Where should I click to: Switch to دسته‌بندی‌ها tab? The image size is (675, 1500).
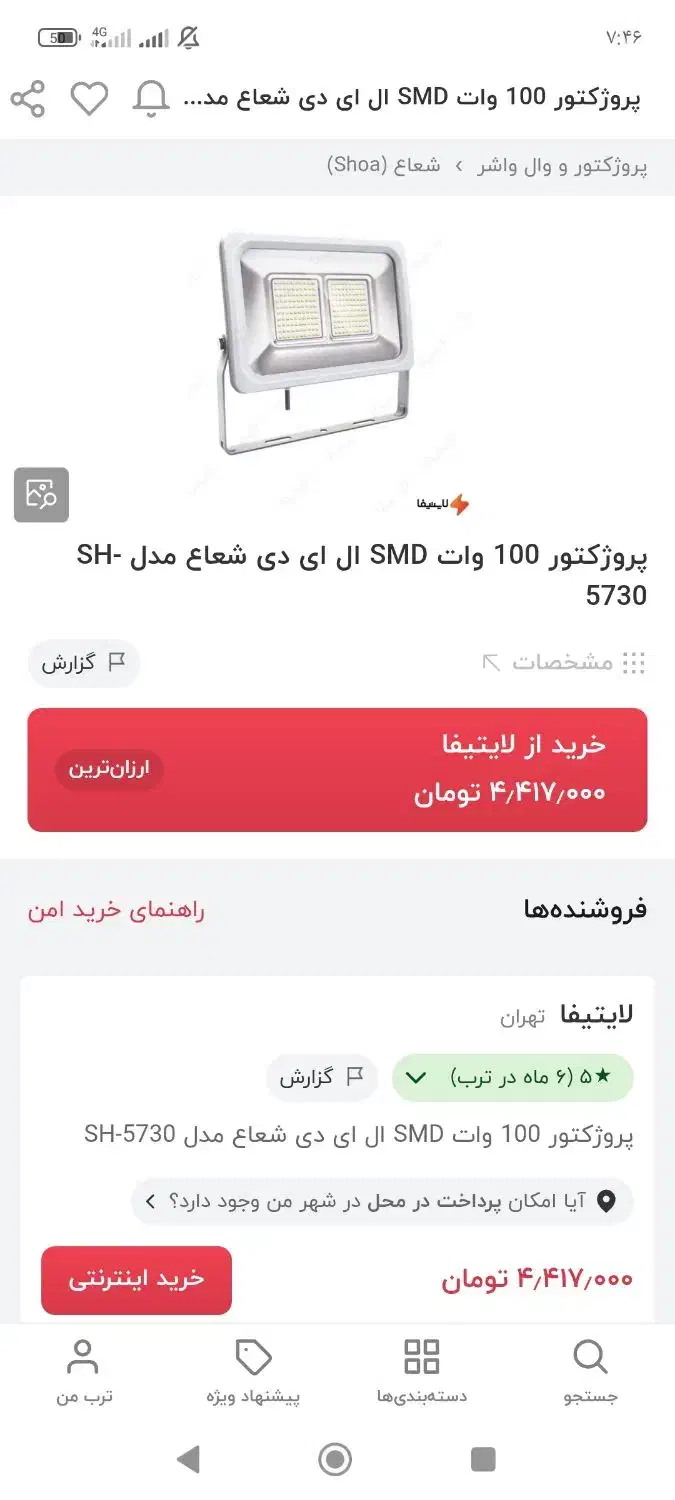(x=421, y=1372)
